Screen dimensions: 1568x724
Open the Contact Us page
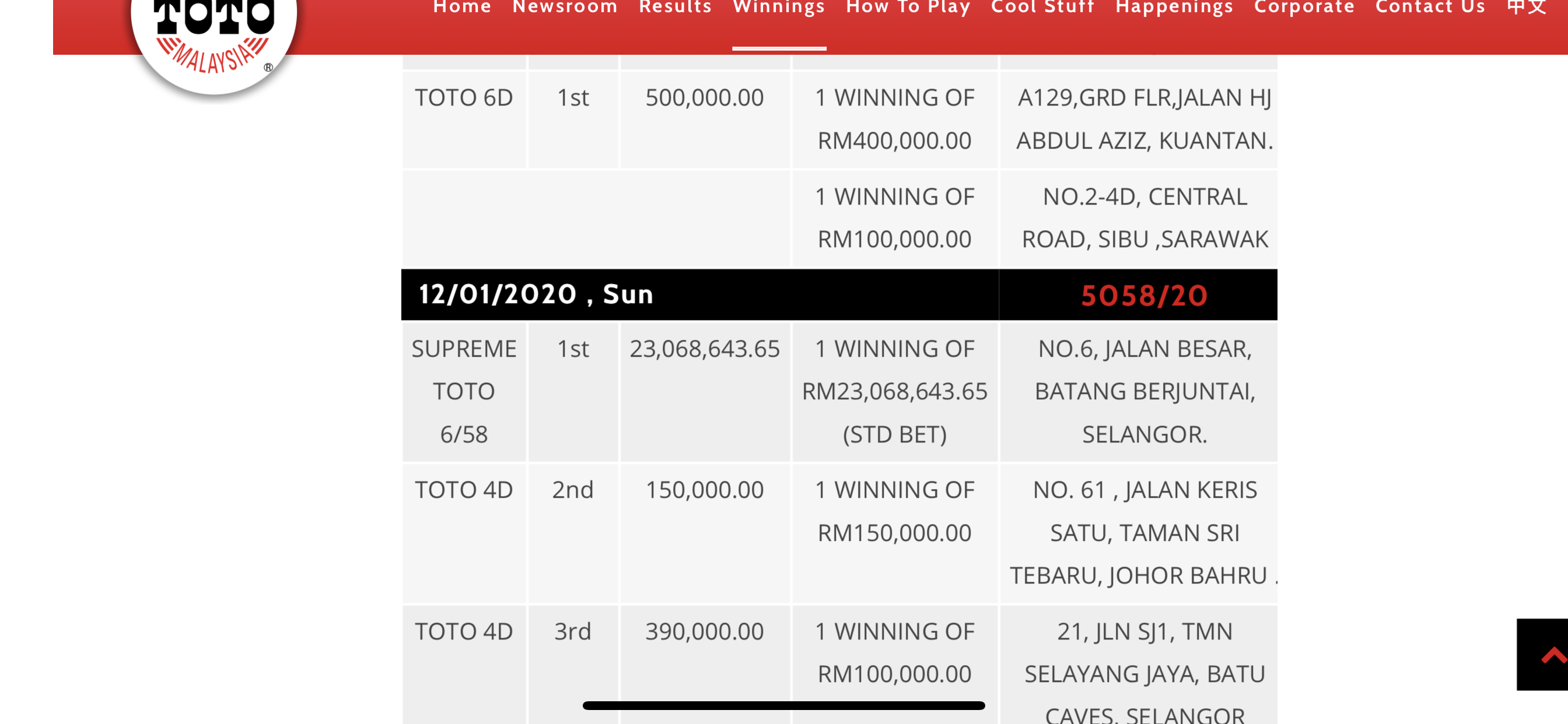tap(1430, 6)
